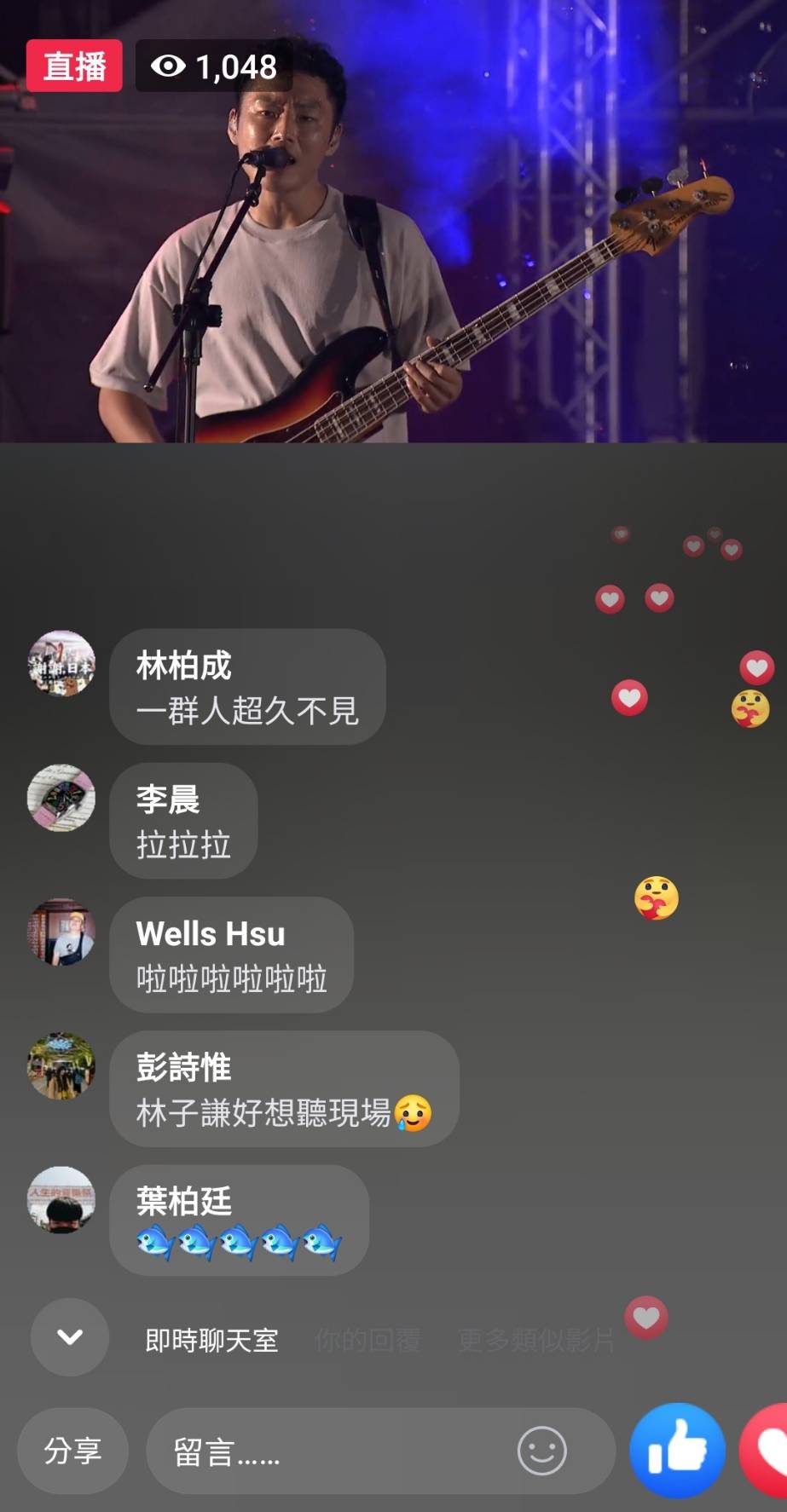The image size is (787, 1512).
Task: Send a thumbs-up like reaction
Action: [x=677, y=1450]
